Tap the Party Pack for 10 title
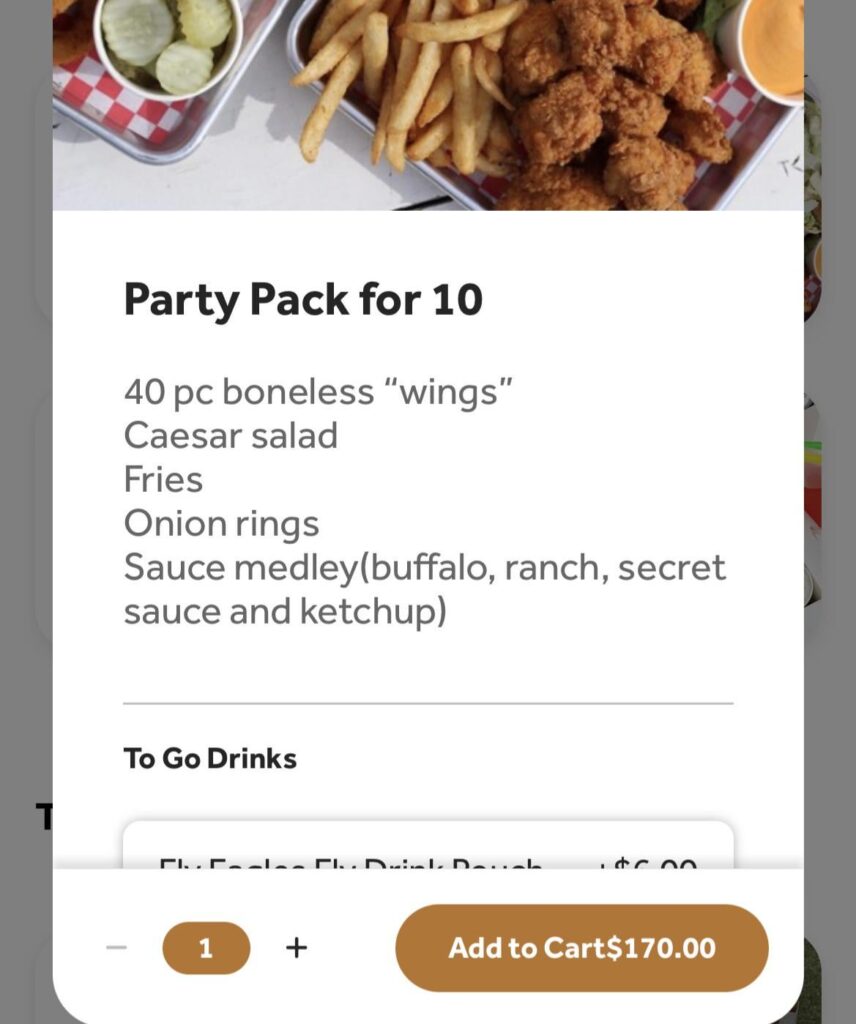Viewport: 856px width, 1024px height. pos(302,299)
